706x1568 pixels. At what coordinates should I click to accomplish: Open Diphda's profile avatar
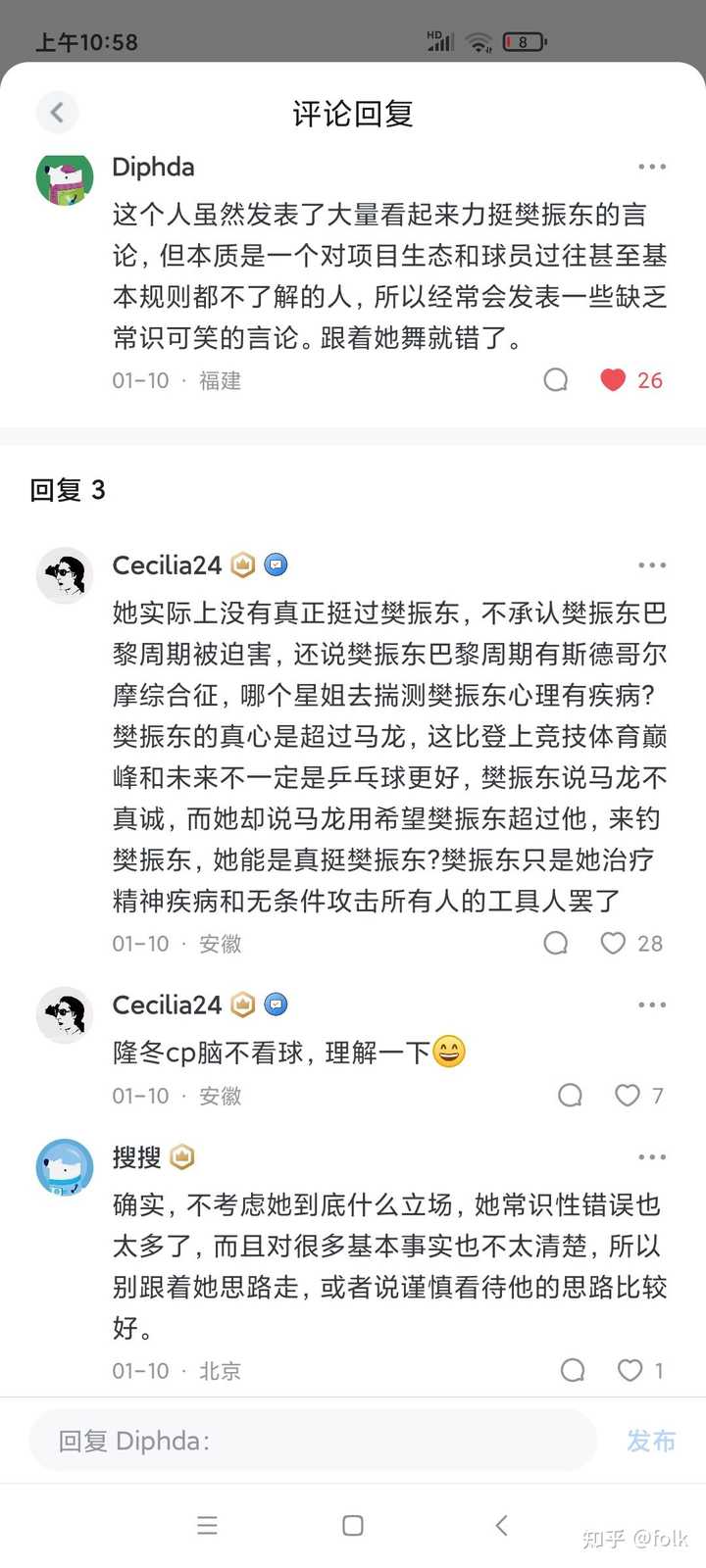tap(65, 177)
